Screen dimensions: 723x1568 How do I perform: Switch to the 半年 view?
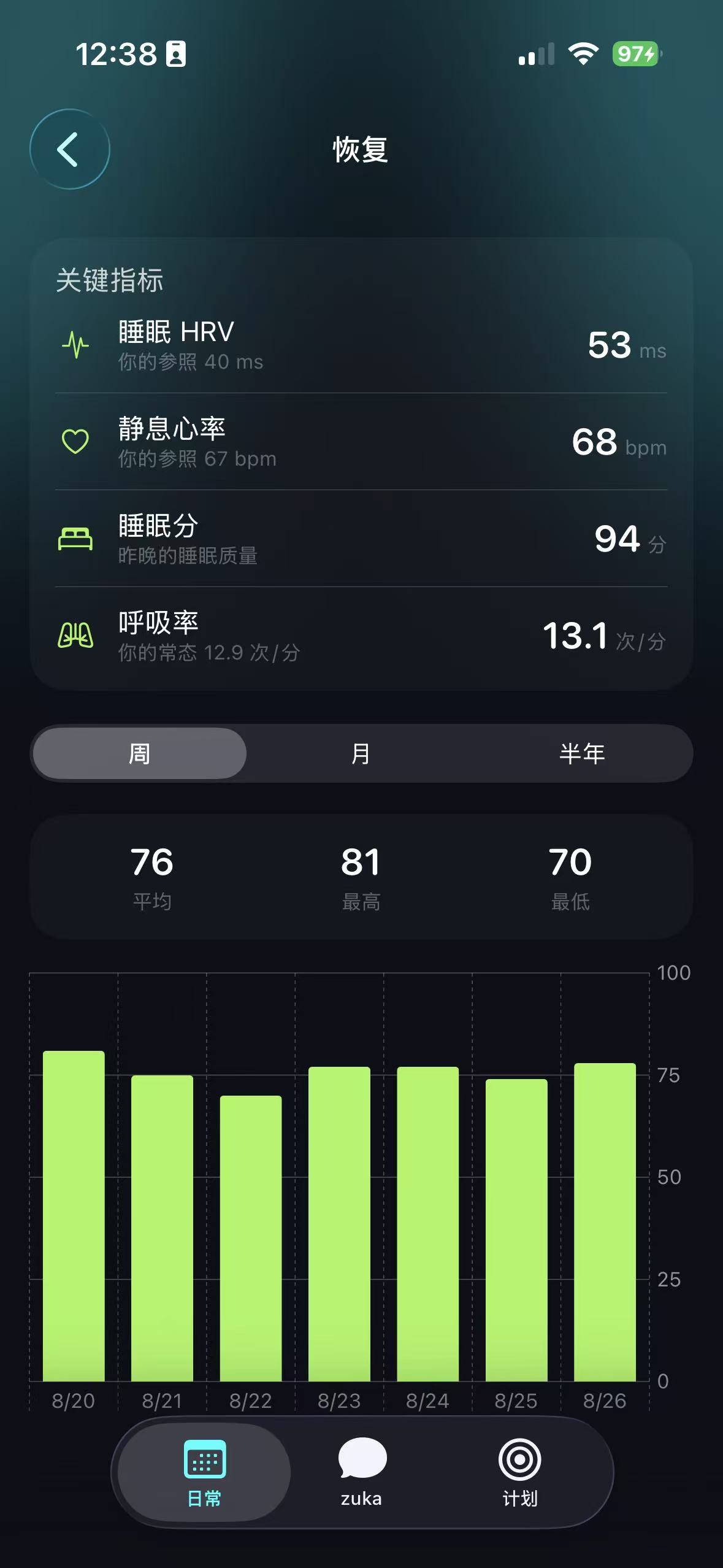tap(581, 753)
